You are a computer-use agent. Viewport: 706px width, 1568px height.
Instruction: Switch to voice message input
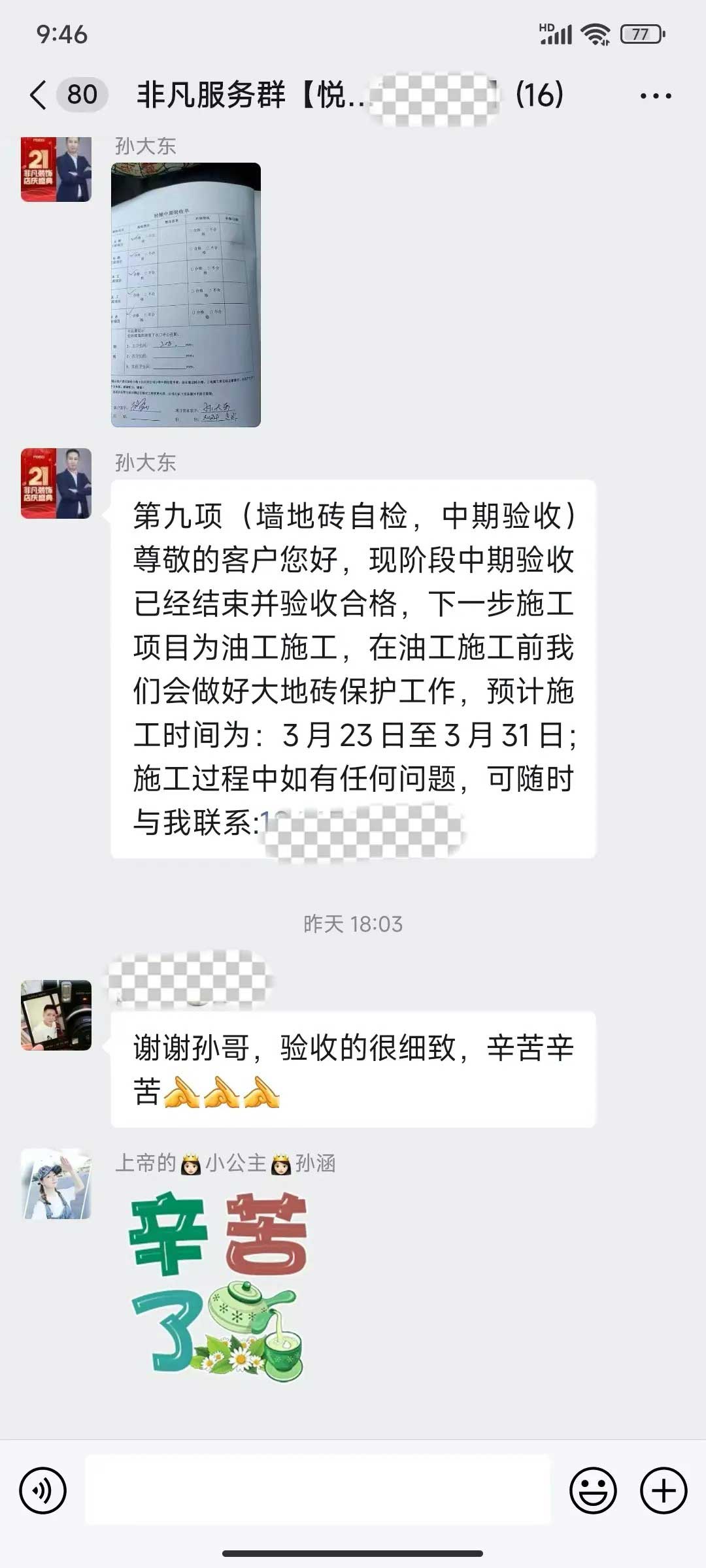[x=43, y=1491]
